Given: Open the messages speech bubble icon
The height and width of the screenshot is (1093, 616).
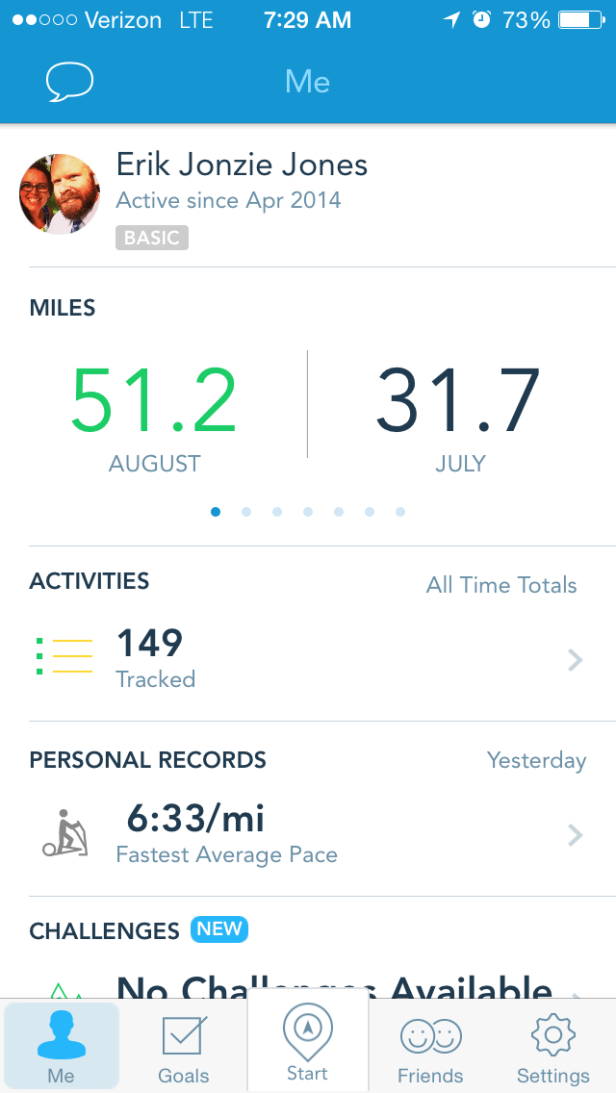Looking at the screenshot, I should pyautogui.click(x=70, y=81).
